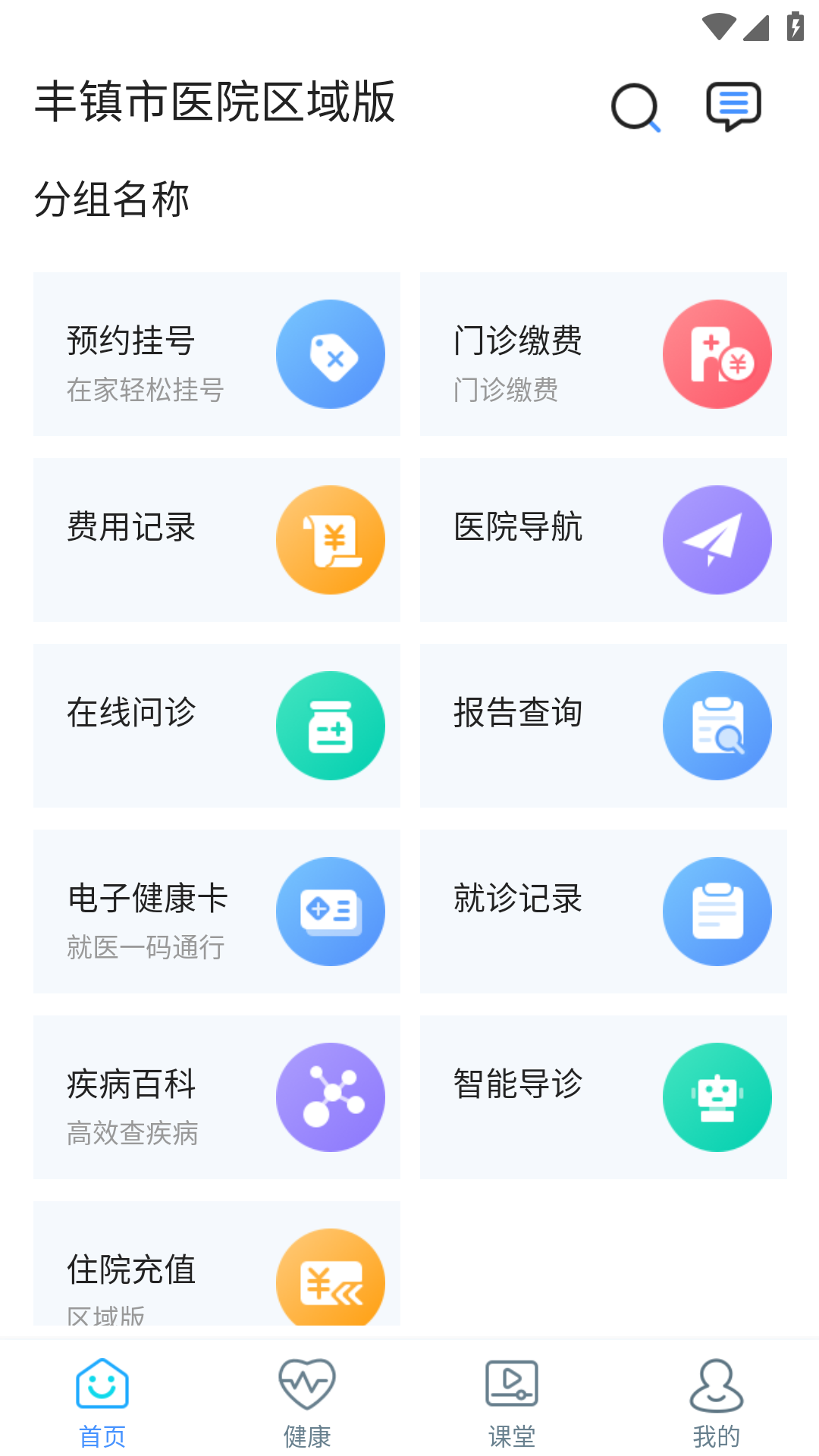Viewport: 819px width, 1456px height.
Task: Open the 预约挂号 card to book an appointment
Action: [x=216, y=353]
